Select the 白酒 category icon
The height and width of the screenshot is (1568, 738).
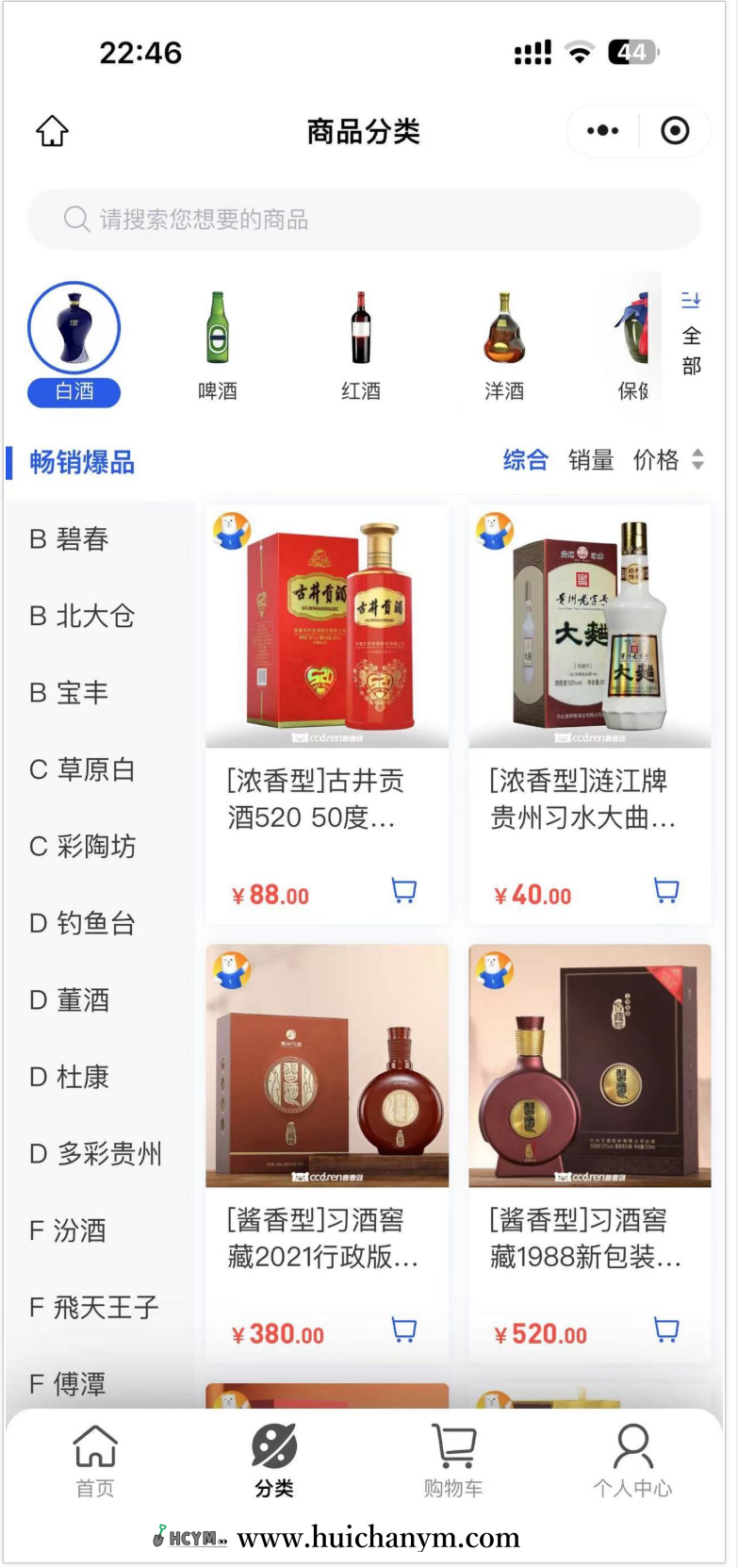pyautogui.click(x=74, y=327)
